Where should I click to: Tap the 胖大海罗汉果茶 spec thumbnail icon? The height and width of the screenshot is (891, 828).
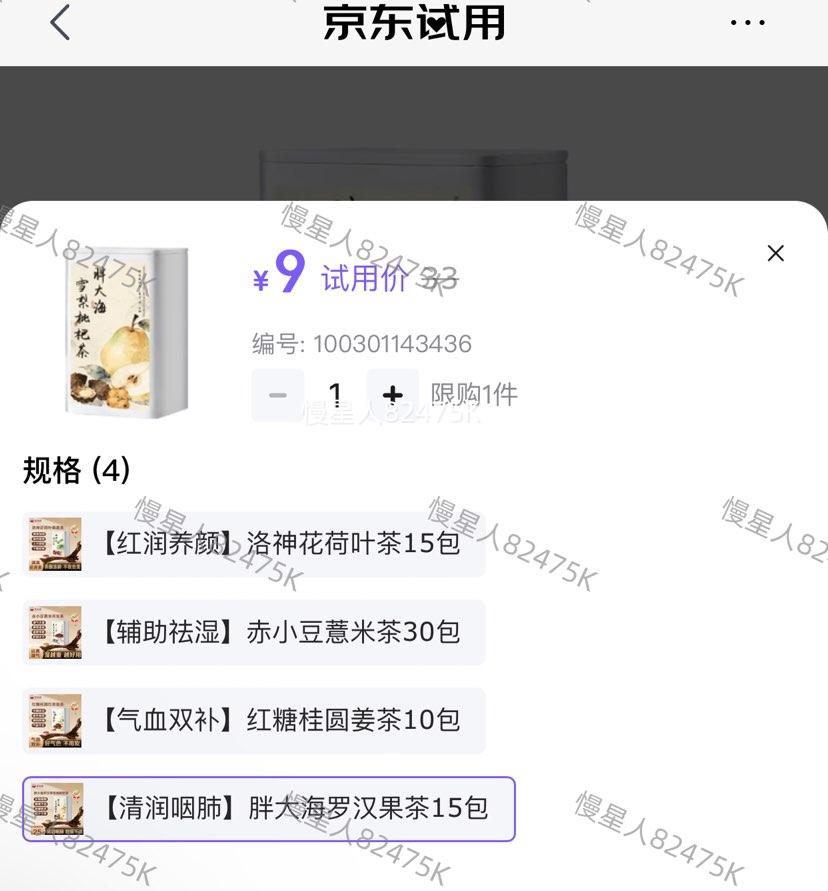click(54, 810)
